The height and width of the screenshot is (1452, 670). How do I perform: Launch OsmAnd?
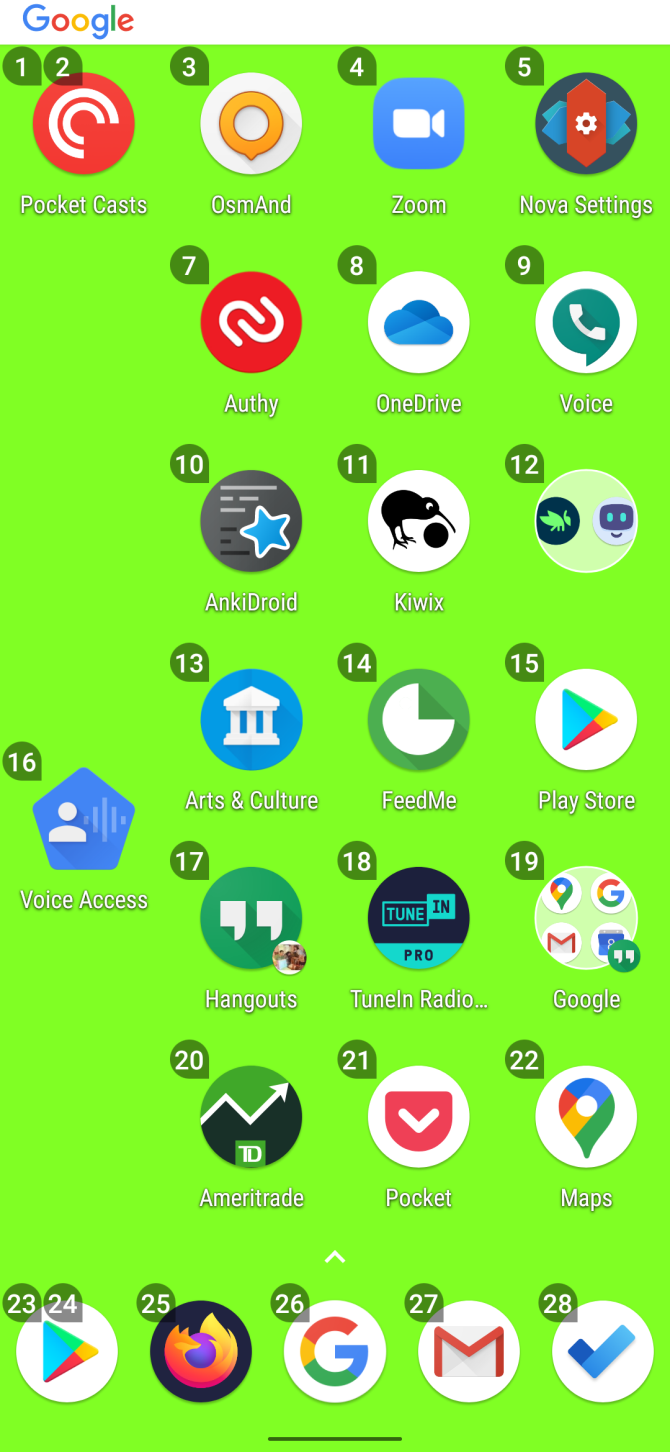click(251, 124)
